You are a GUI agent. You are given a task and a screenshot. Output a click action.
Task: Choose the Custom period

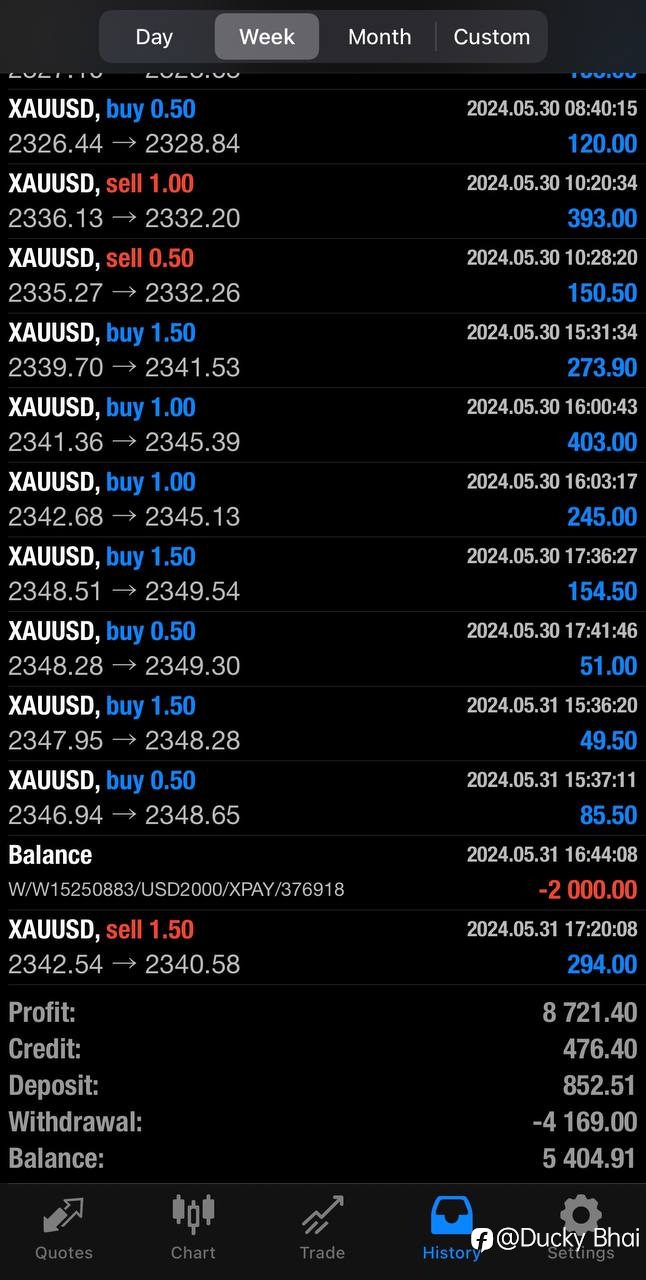(491, 37)
